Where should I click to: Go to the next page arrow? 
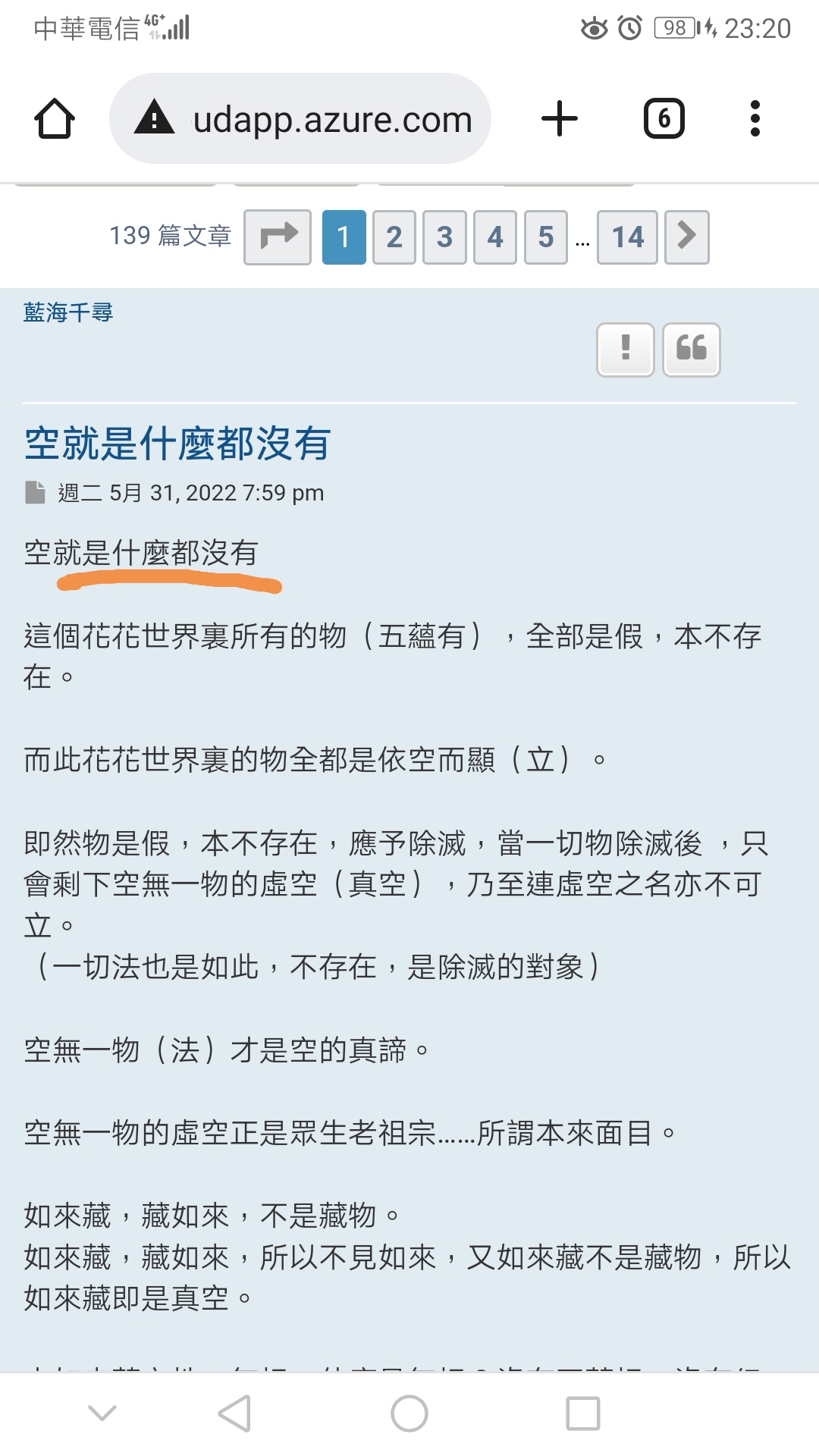point(687,237)
